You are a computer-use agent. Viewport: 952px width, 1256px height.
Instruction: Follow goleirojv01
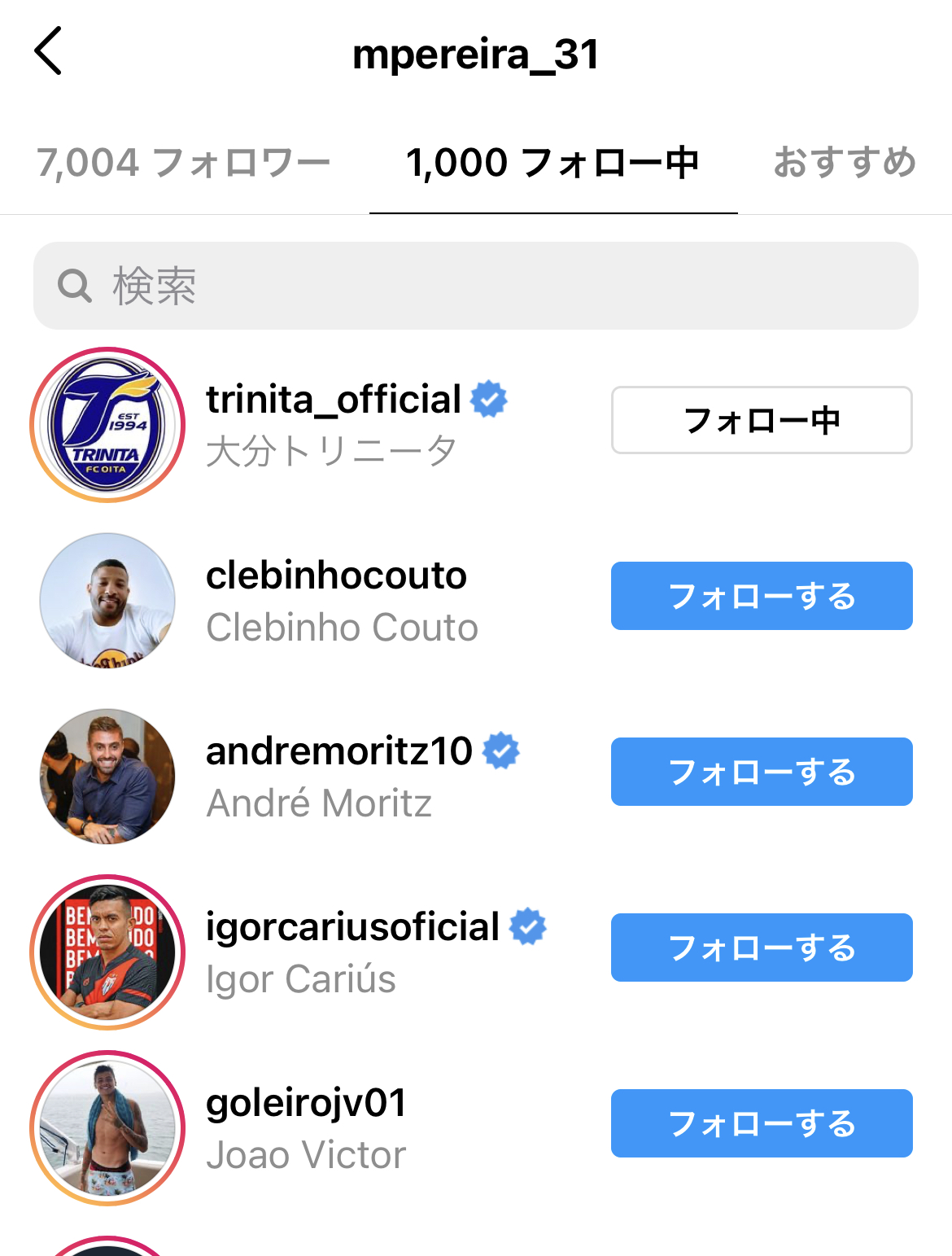[761, 1123]
